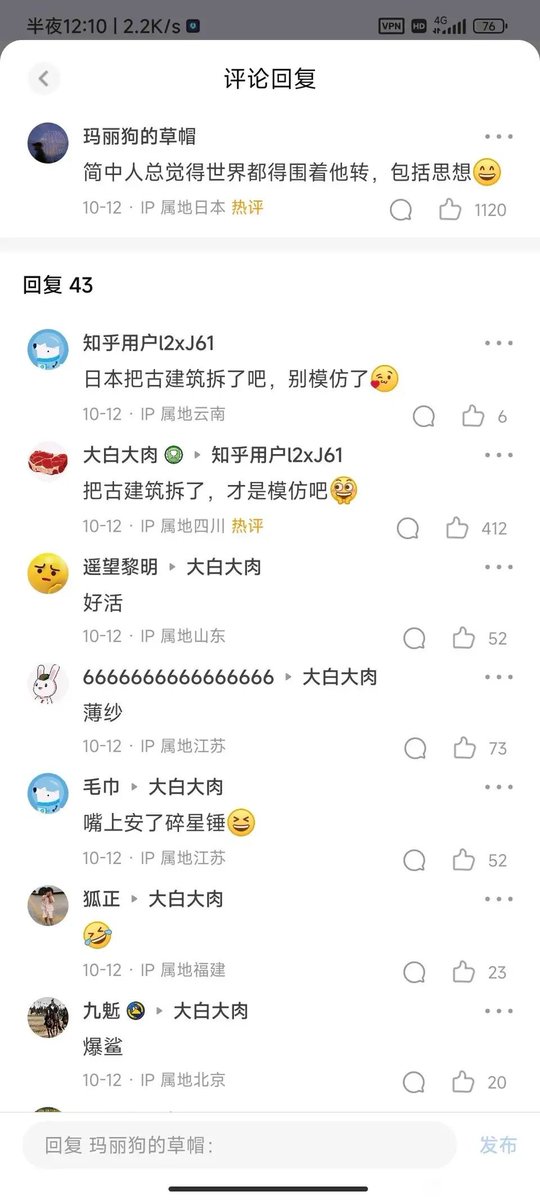Reply to the 薄纱 comment via bubble icon

pos(414,748)
